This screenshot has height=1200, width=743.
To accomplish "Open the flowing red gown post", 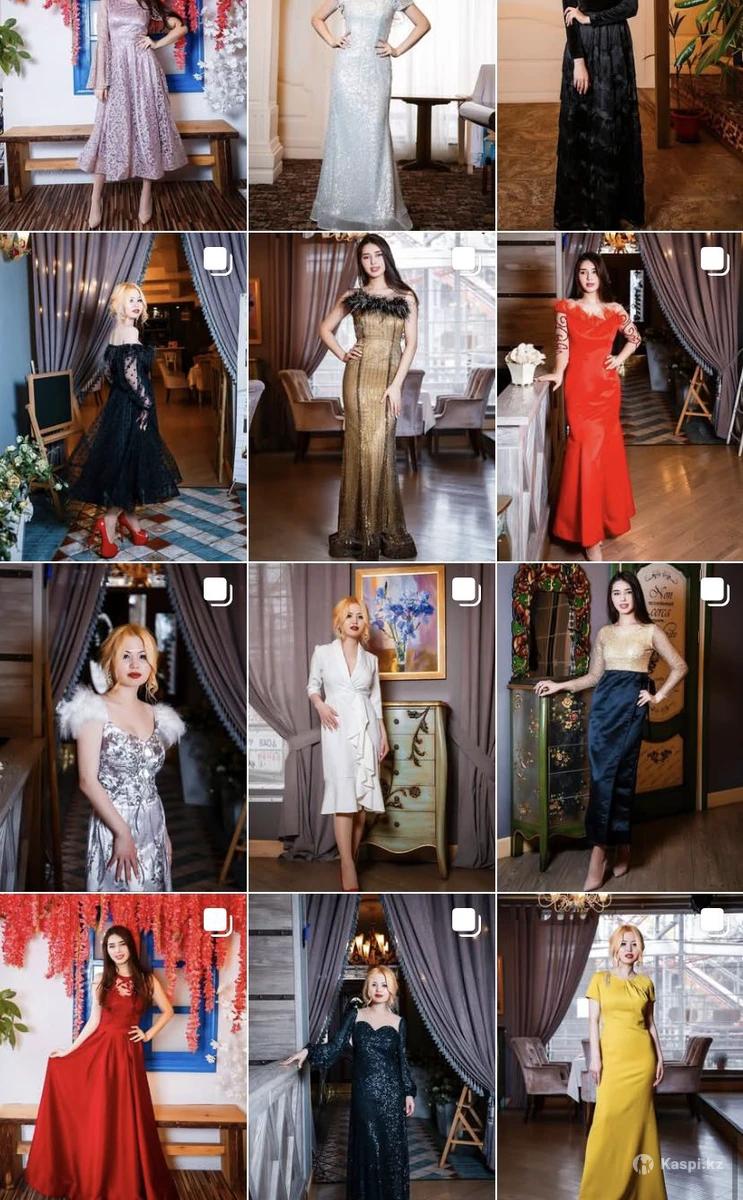I will [x=123, y=1047].
